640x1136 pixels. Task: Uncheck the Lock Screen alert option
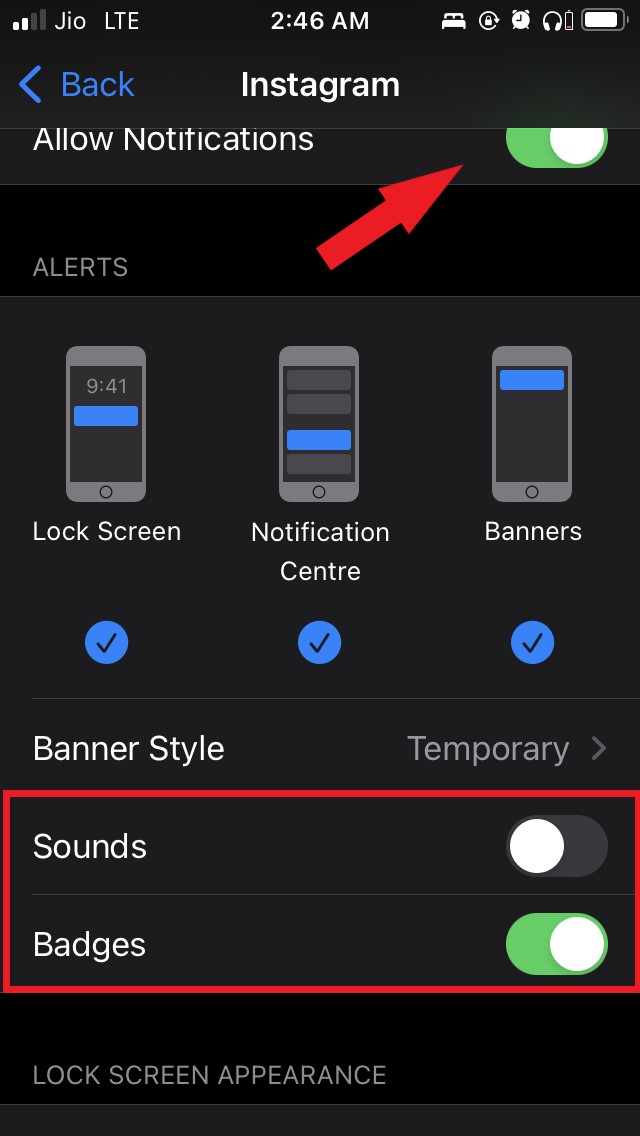click(106, 642)
